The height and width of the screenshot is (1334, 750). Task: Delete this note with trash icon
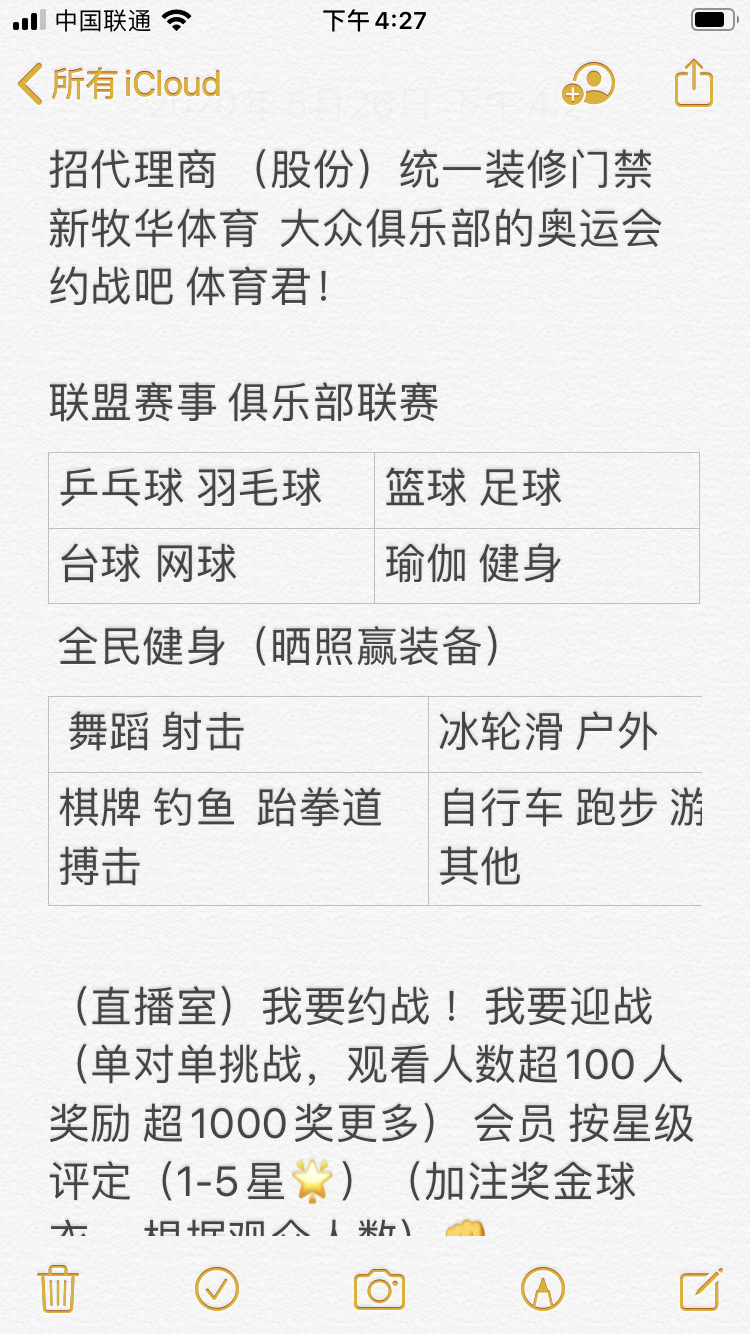[58, 1289]
